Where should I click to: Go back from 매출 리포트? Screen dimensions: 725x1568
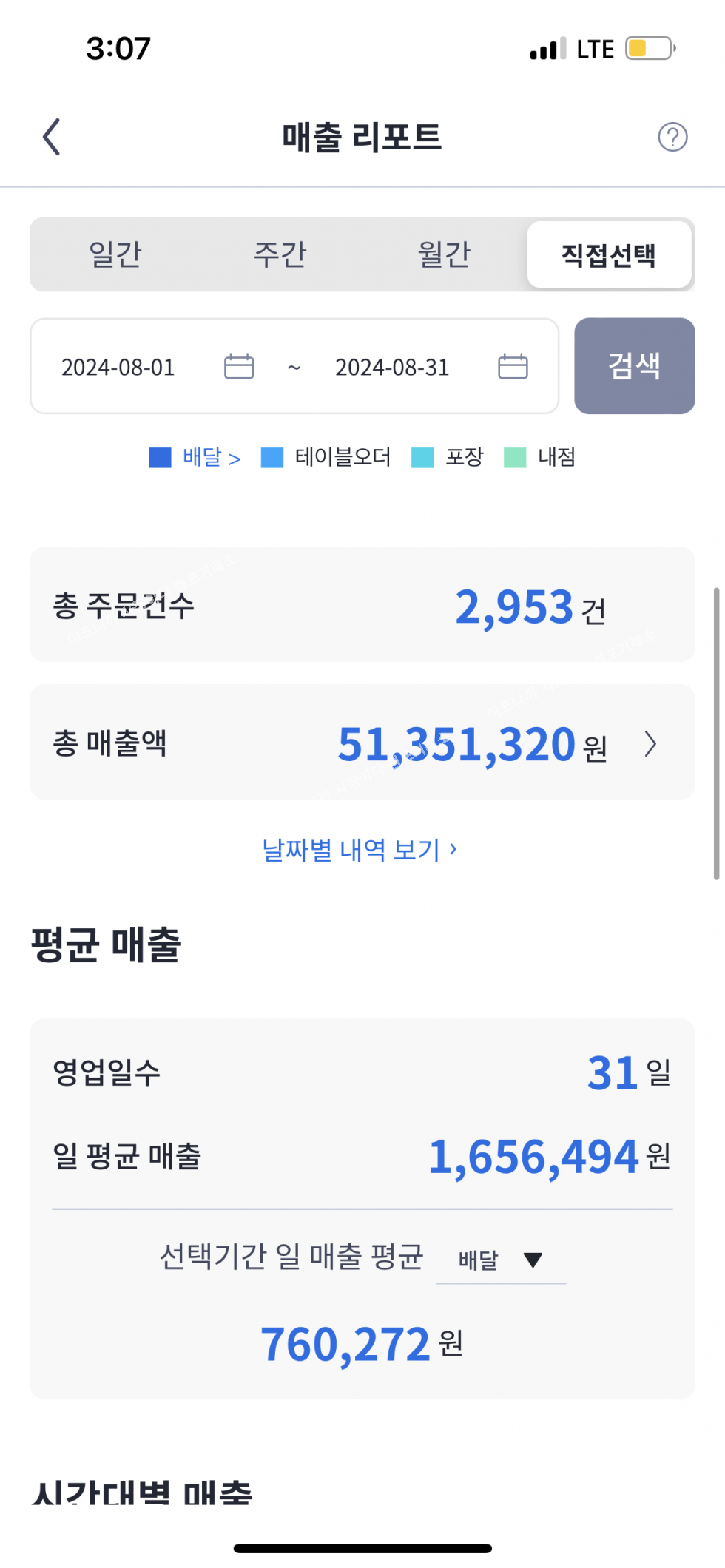[51, 137]
